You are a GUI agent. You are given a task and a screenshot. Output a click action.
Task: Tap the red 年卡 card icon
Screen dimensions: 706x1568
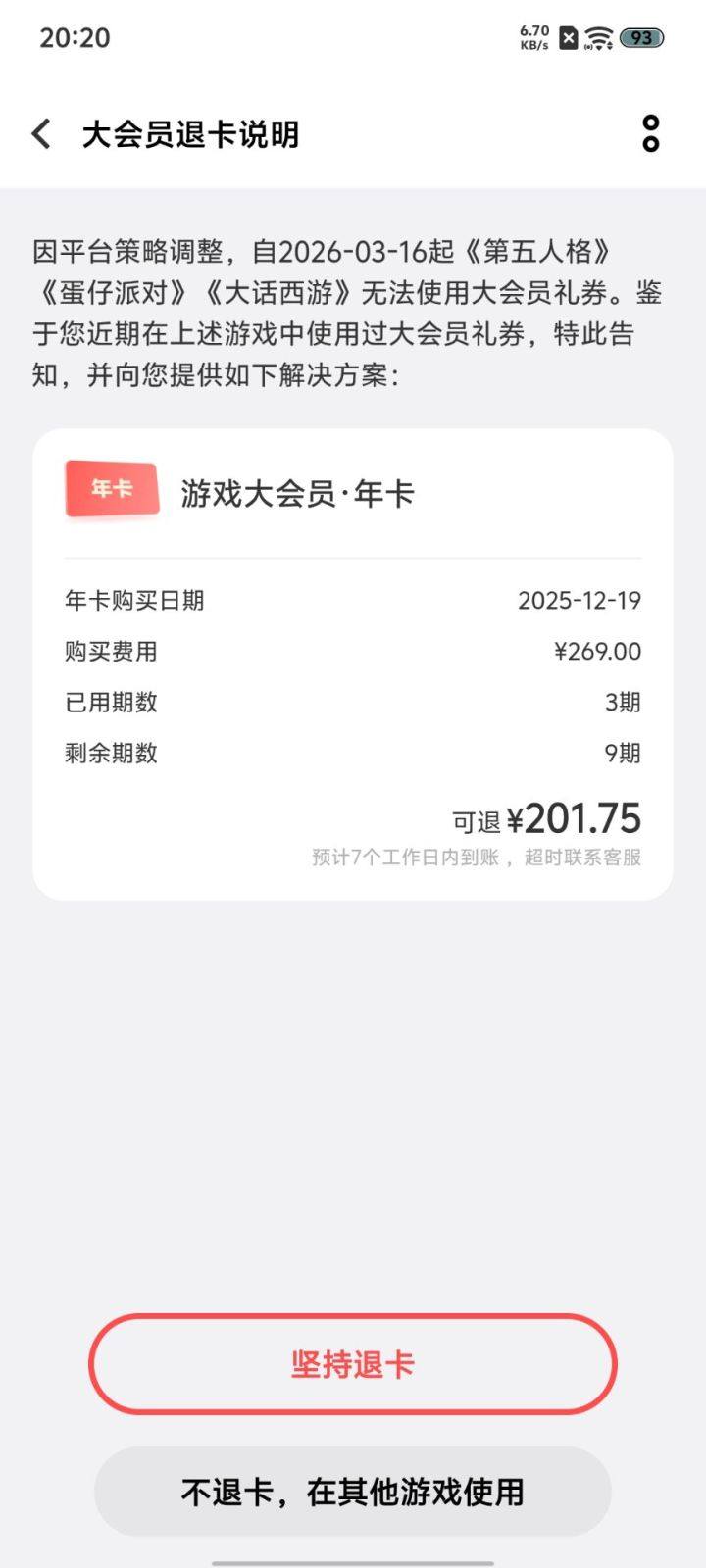click(110, 489)
